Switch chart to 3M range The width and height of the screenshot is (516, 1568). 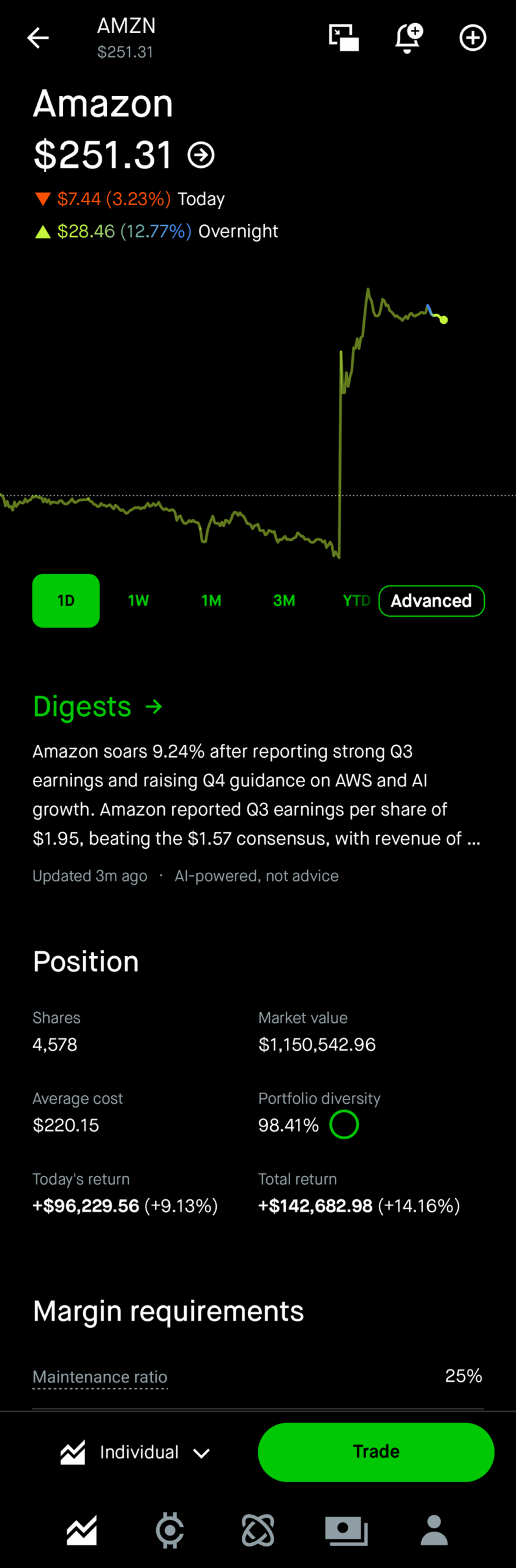[284, 600]
